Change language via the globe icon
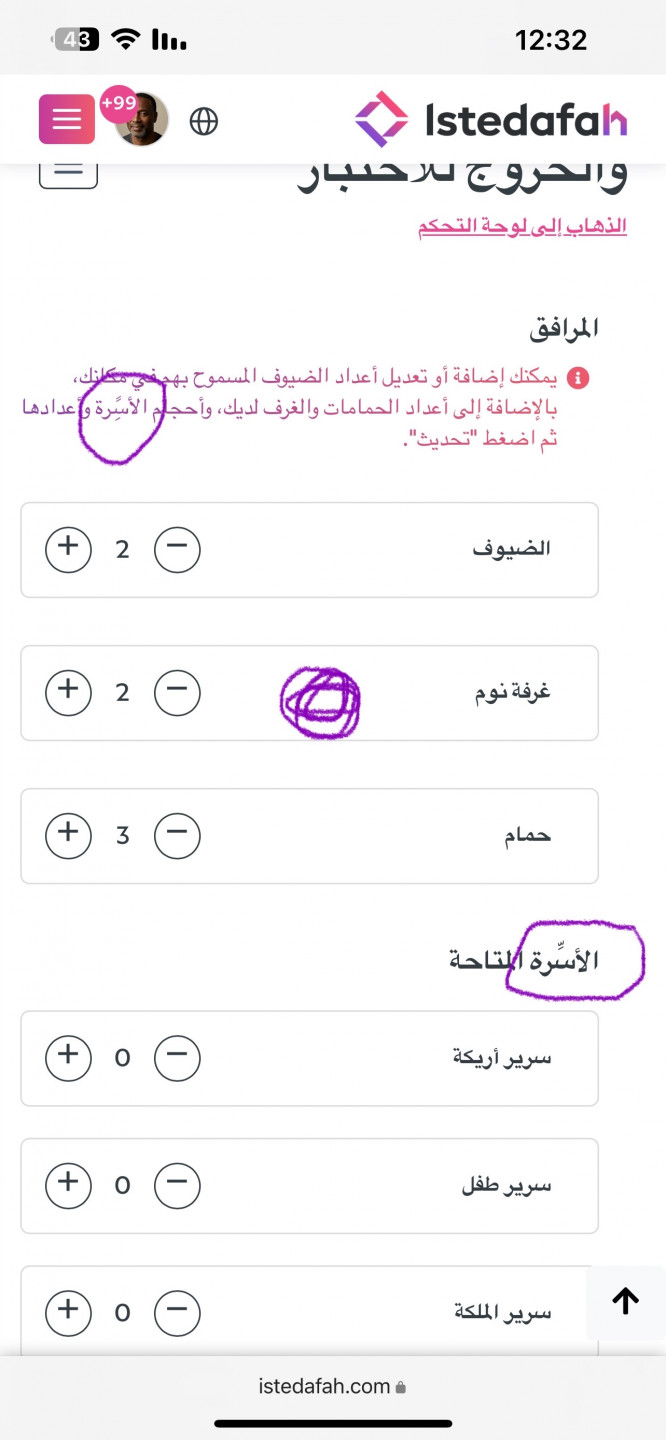Viewport: 666px width, 1440px height. pos(204,121)
